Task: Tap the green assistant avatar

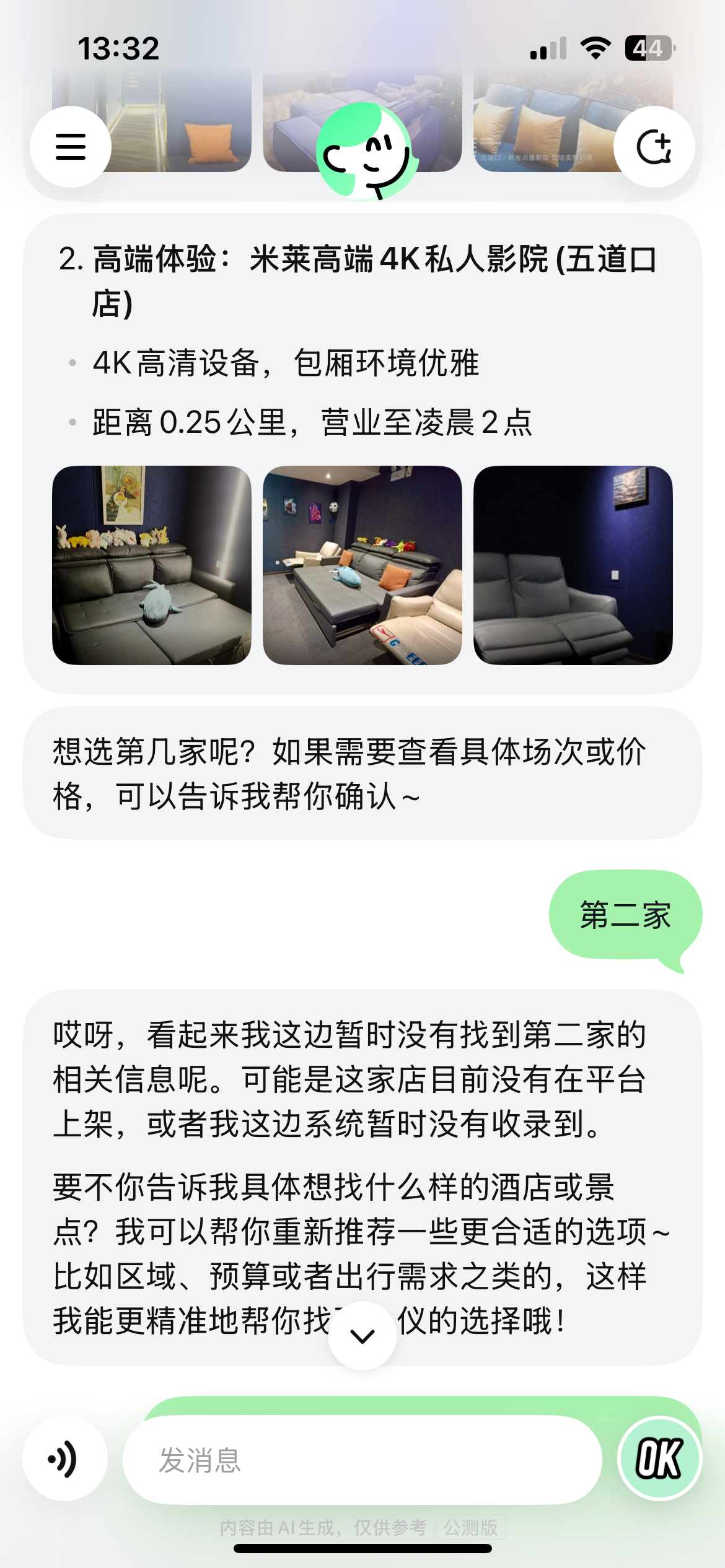Action: click(x=363, y=151)
